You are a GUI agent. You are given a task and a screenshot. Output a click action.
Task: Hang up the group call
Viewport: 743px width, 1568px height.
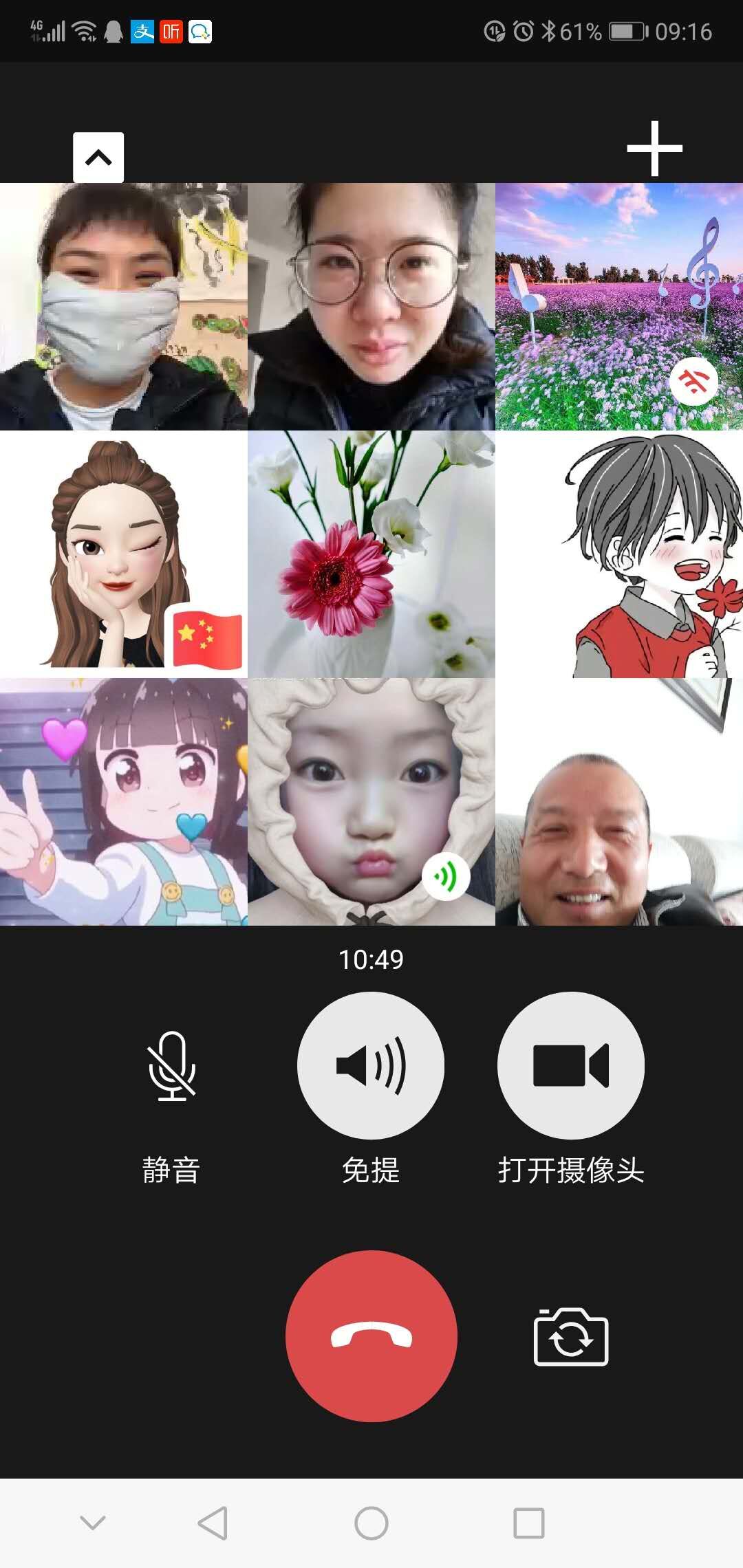371,1336
